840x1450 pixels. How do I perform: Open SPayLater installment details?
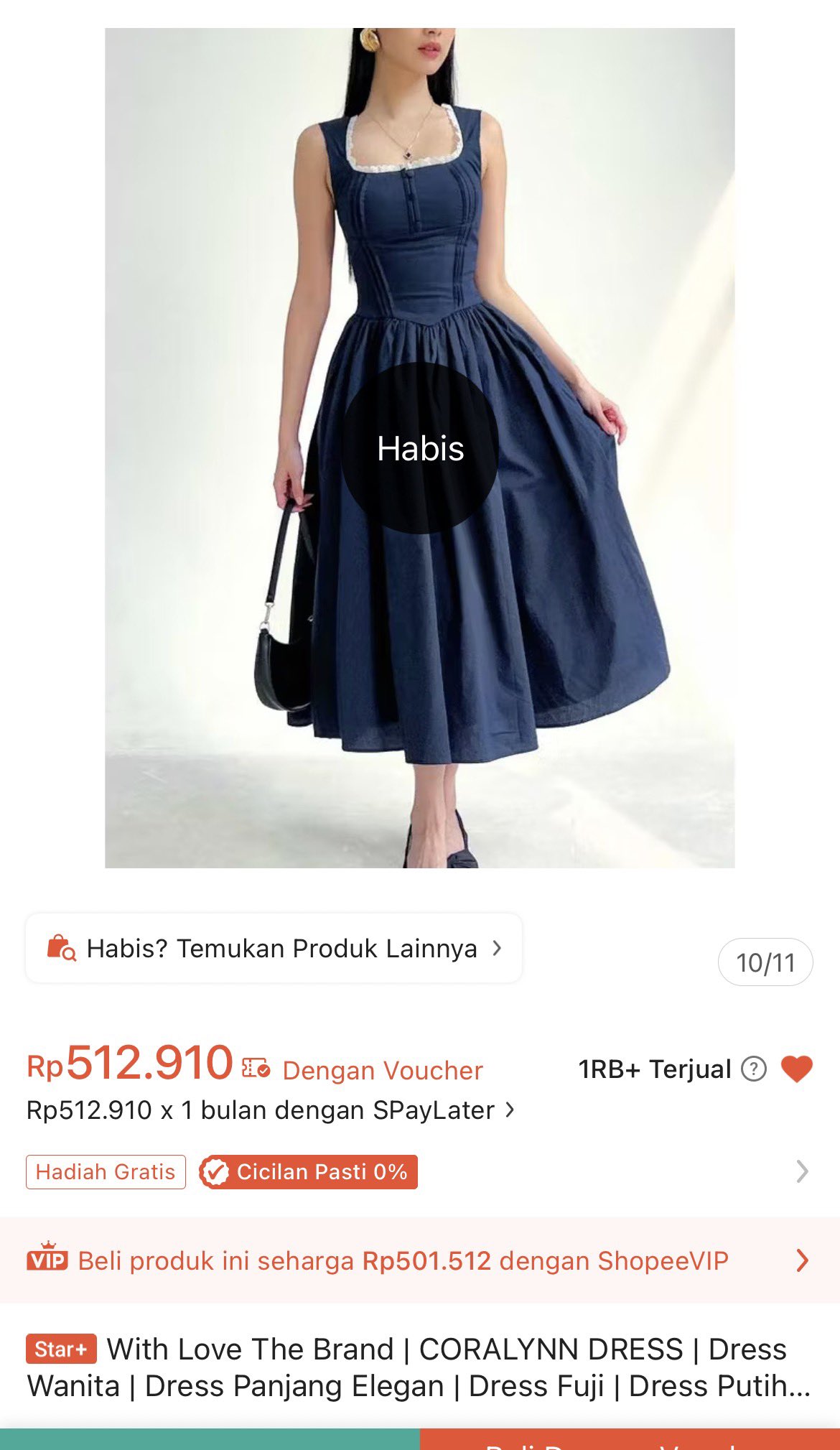click(x=270, y=1110)
